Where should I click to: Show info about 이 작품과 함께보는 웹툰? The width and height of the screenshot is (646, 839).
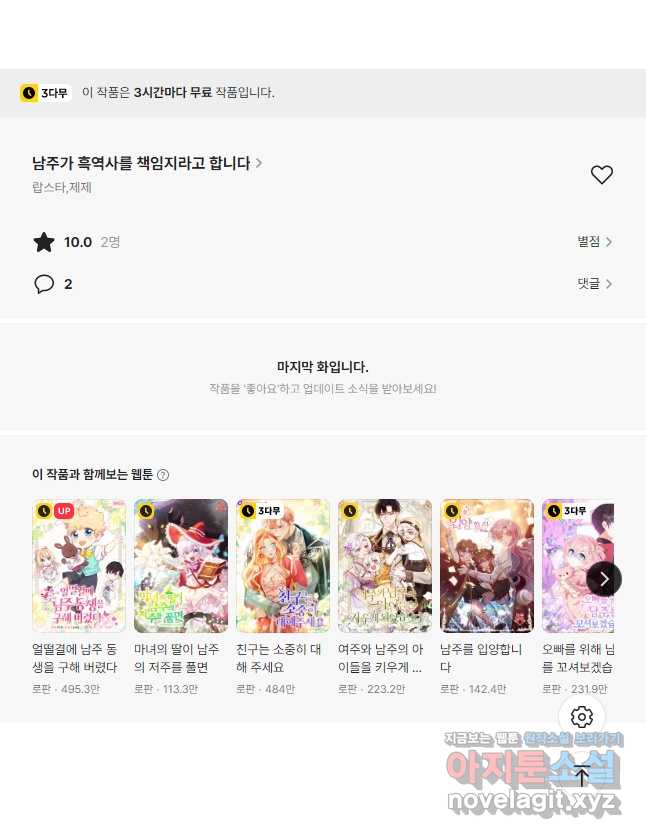click(163, 475)
